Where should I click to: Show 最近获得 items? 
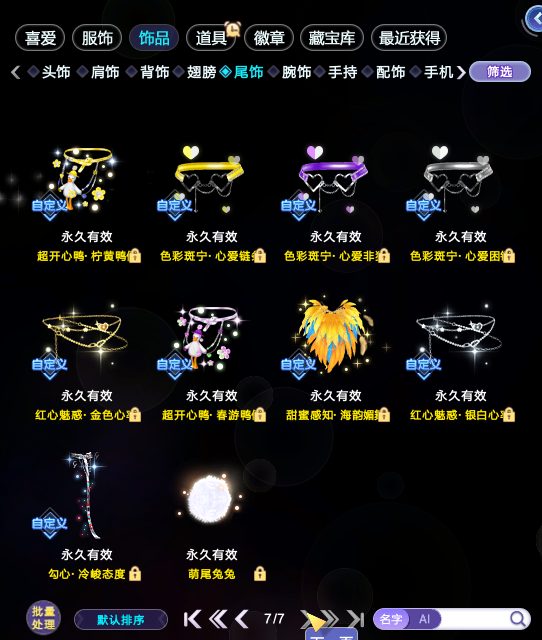pyautogui.click(x=409, y=38)
